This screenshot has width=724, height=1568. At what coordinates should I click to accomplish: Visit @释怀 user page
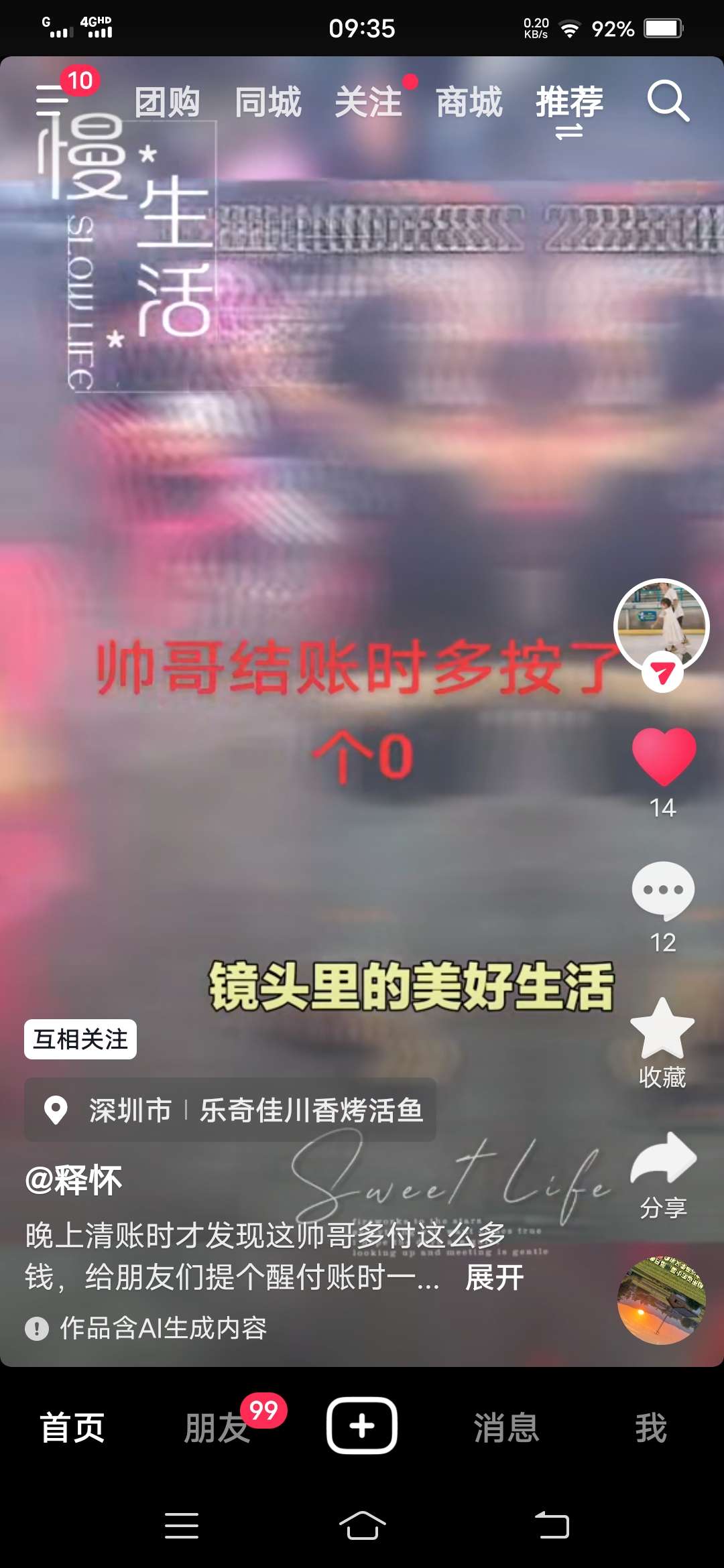tap(74, 1180)
